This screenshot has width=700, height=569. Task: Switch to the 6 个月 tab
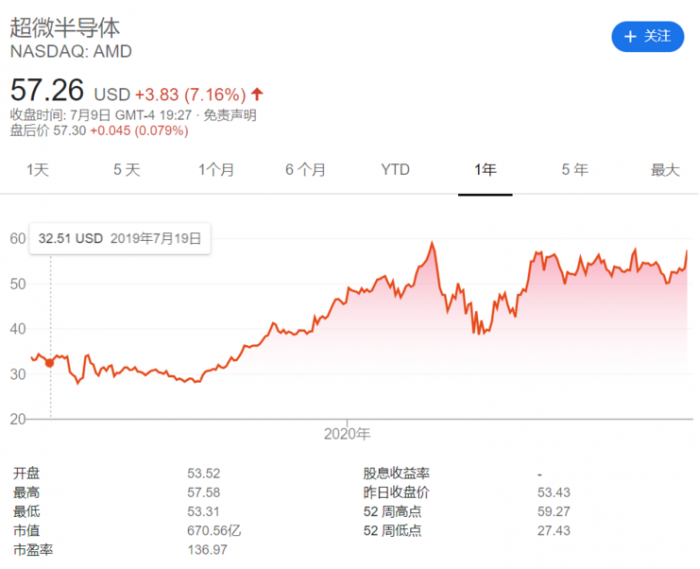pyautogui.click(x=305, y=170)
